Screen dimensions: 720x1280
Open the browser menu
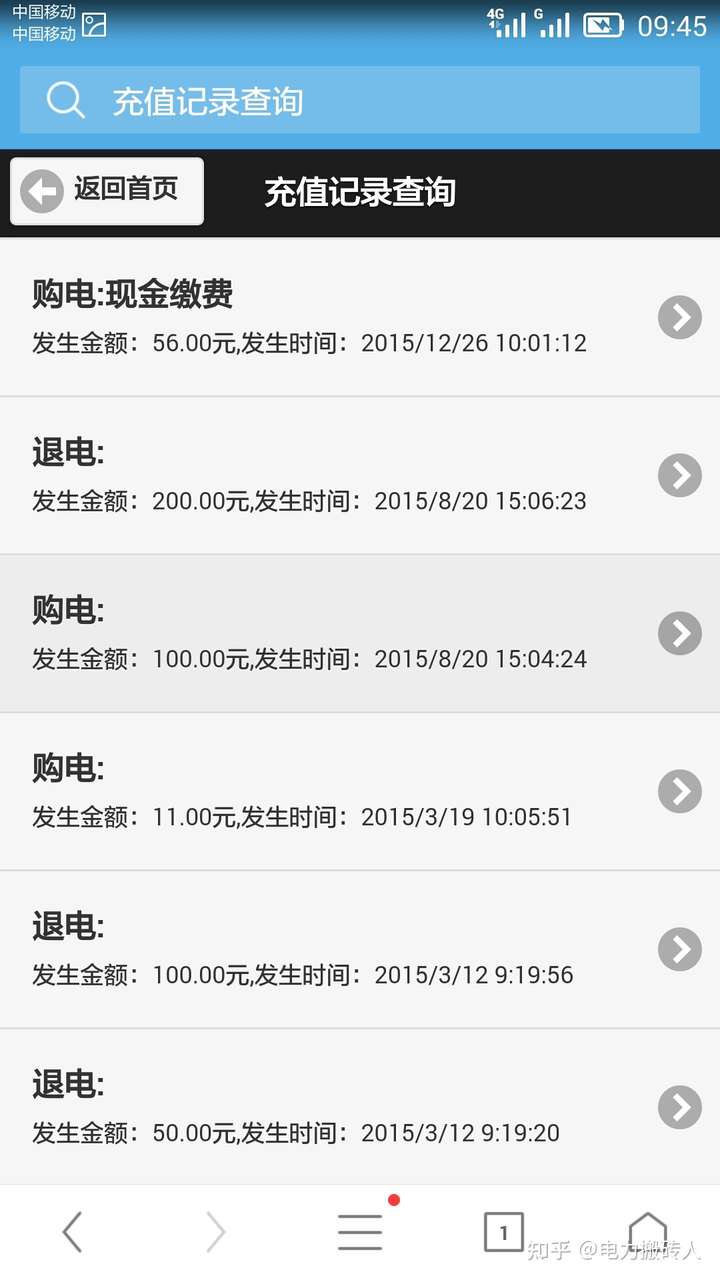pyautogui.click(x=360, y=1232)
